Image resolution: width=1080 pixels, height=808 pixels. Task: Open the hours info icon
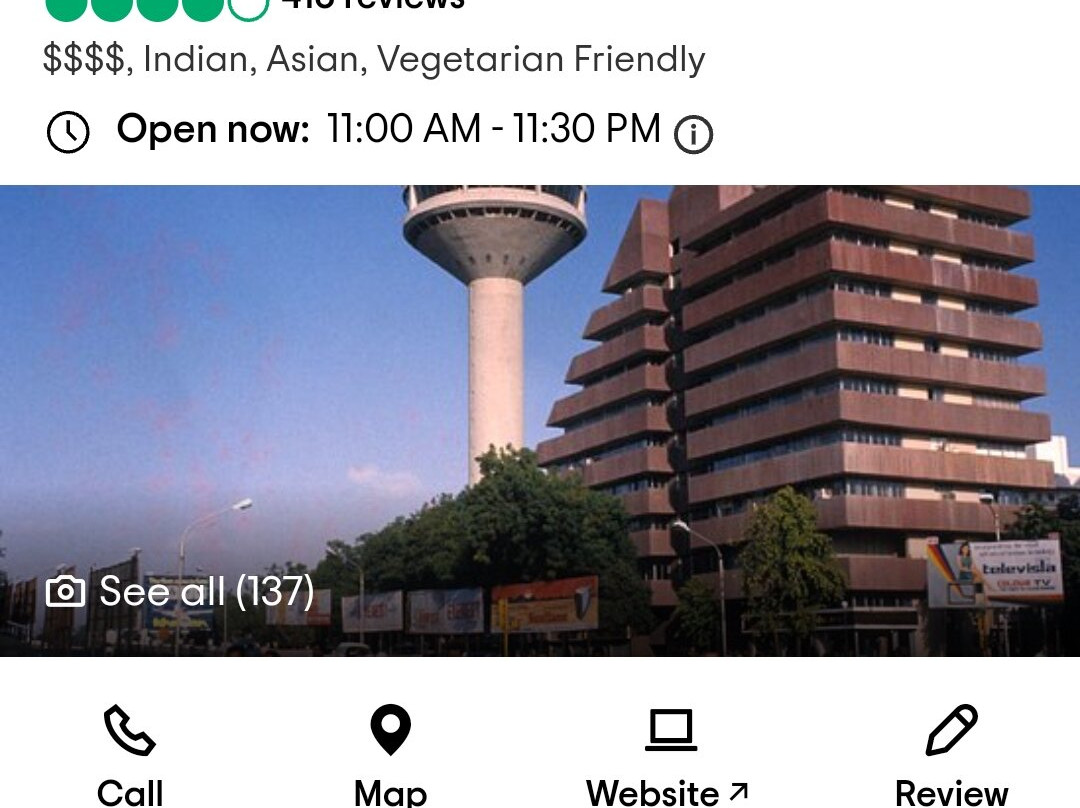(x=693, y=134)
